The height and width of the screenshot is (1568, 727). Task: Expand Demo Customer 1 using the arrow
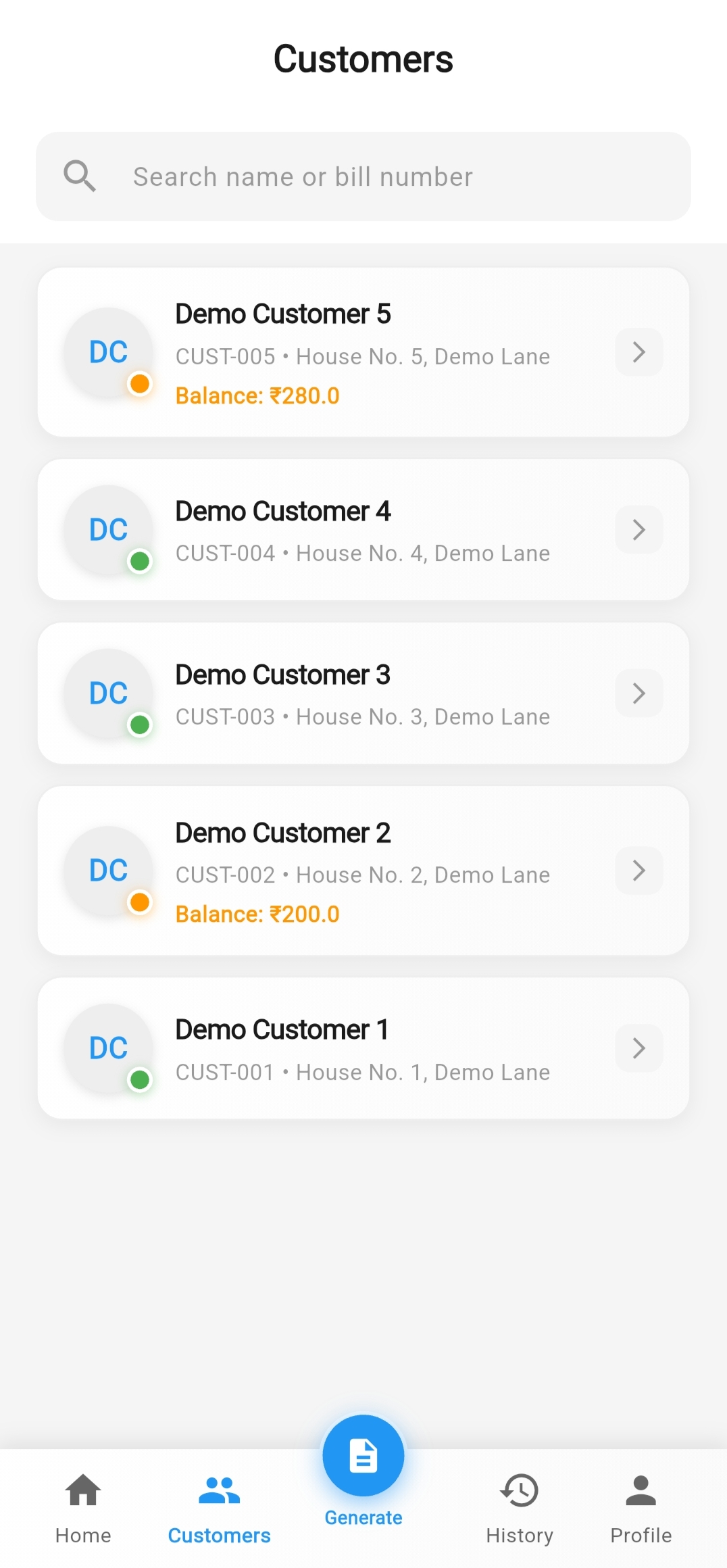pyautogui.click(x=638, y=1048)
